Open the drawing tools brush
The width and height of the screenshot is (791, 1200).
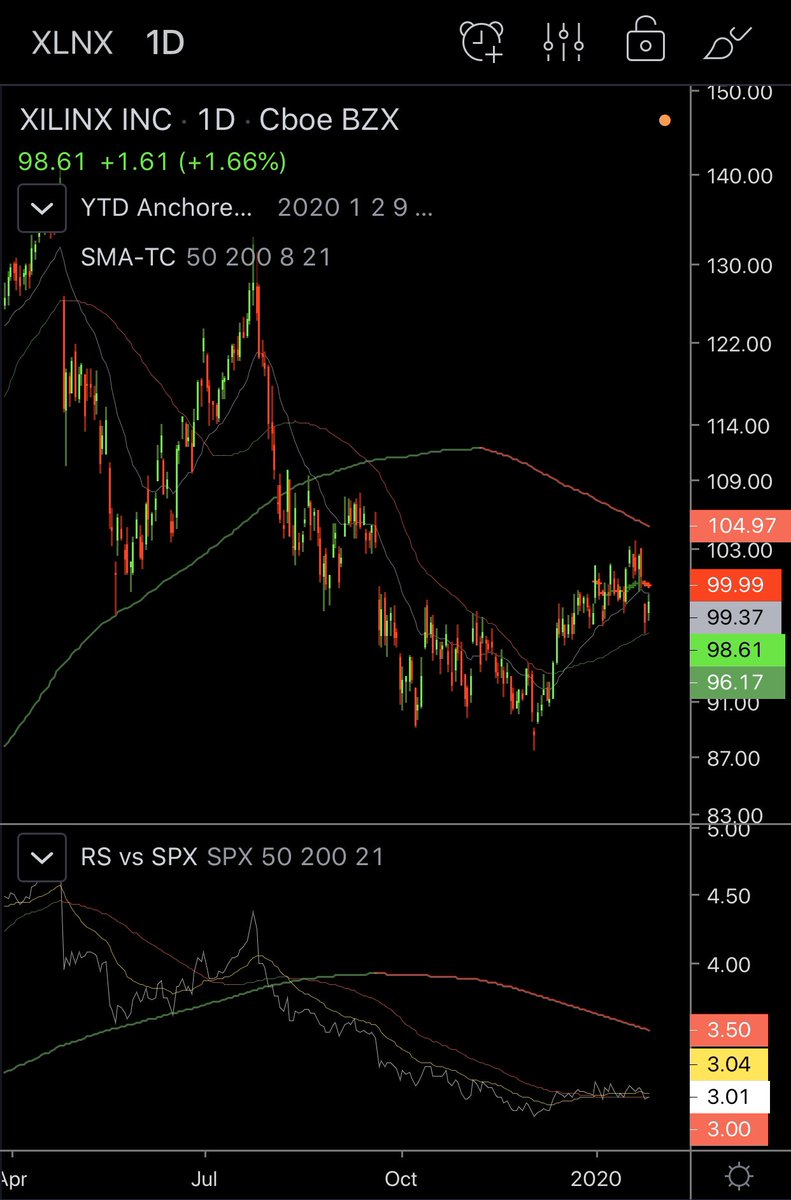pyautogui.click(x=731, y=44)
